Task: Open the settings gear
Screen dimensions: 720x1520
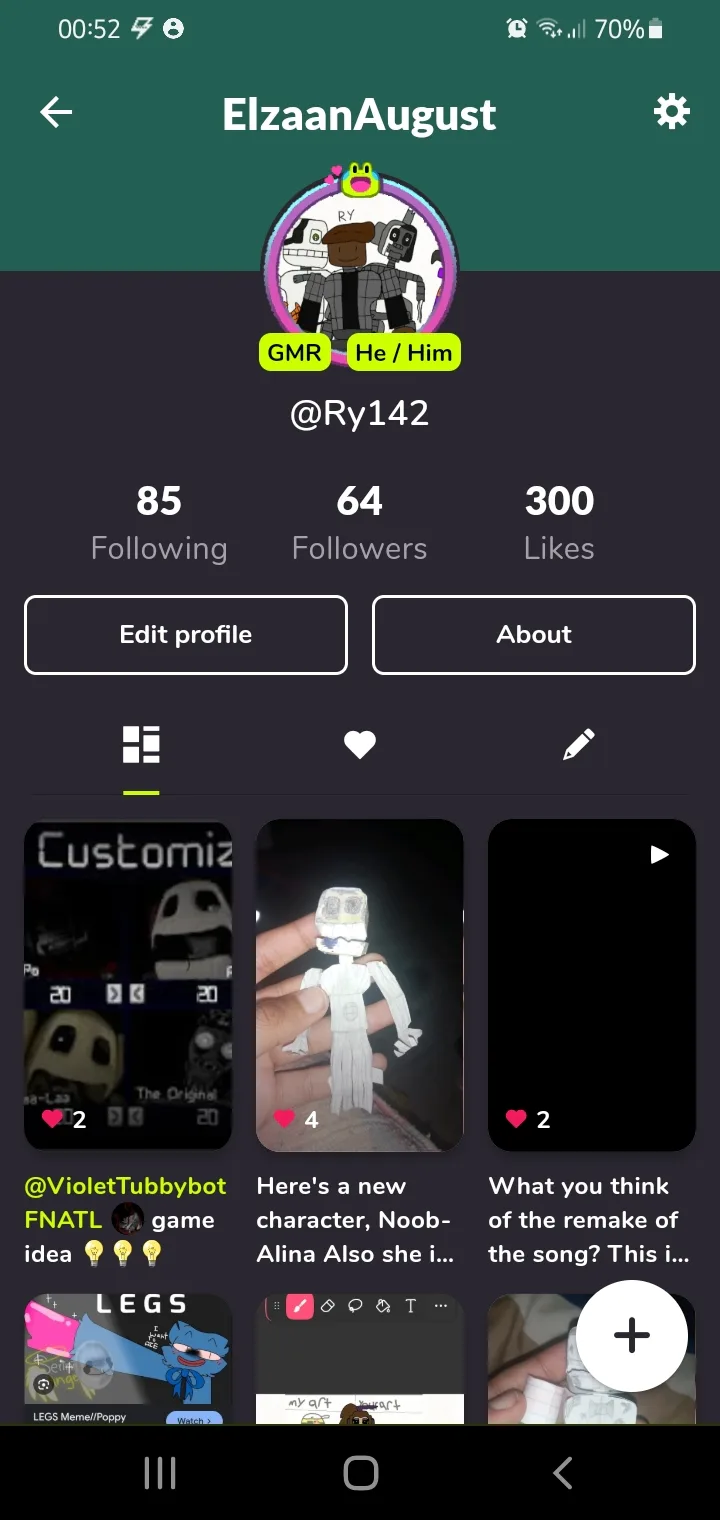Action: 671,111
